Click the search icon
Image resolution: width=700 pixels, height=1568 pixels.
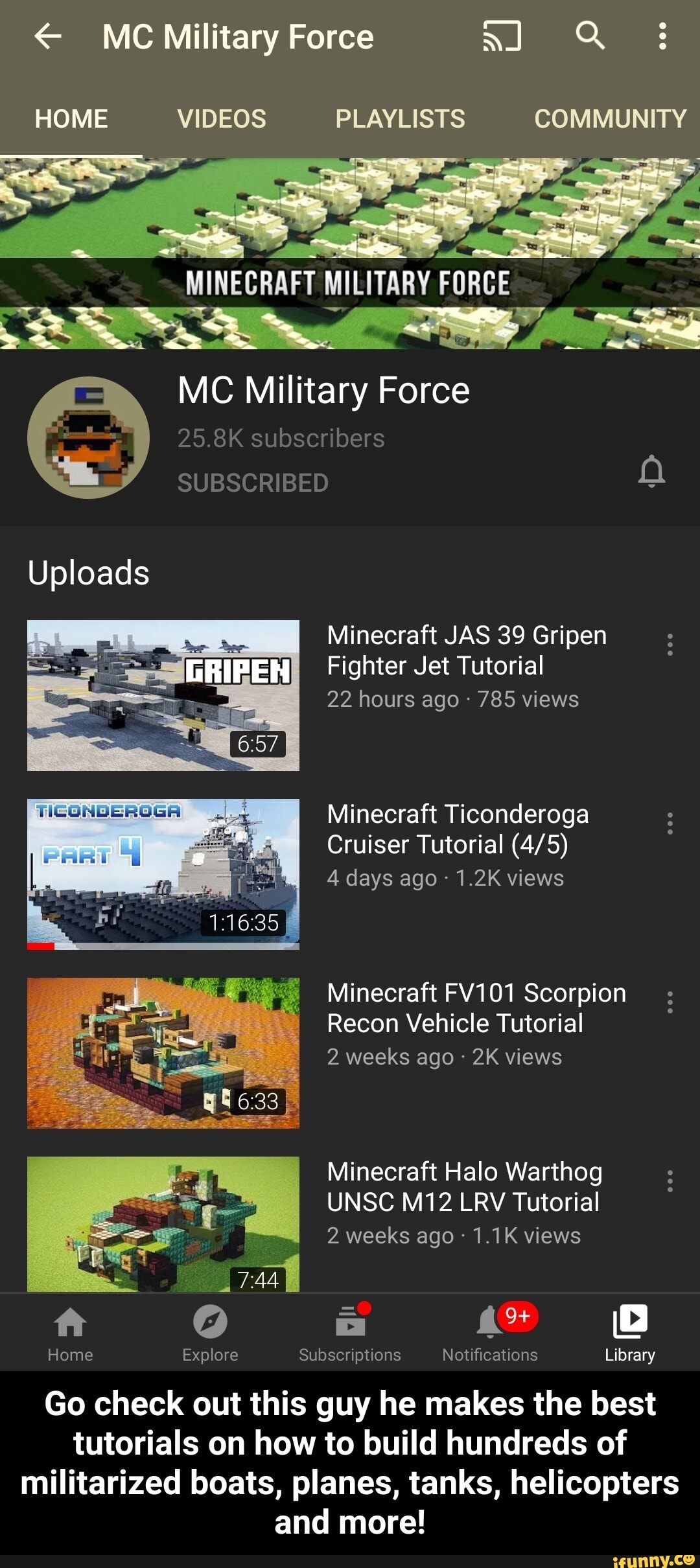[590, 37]
